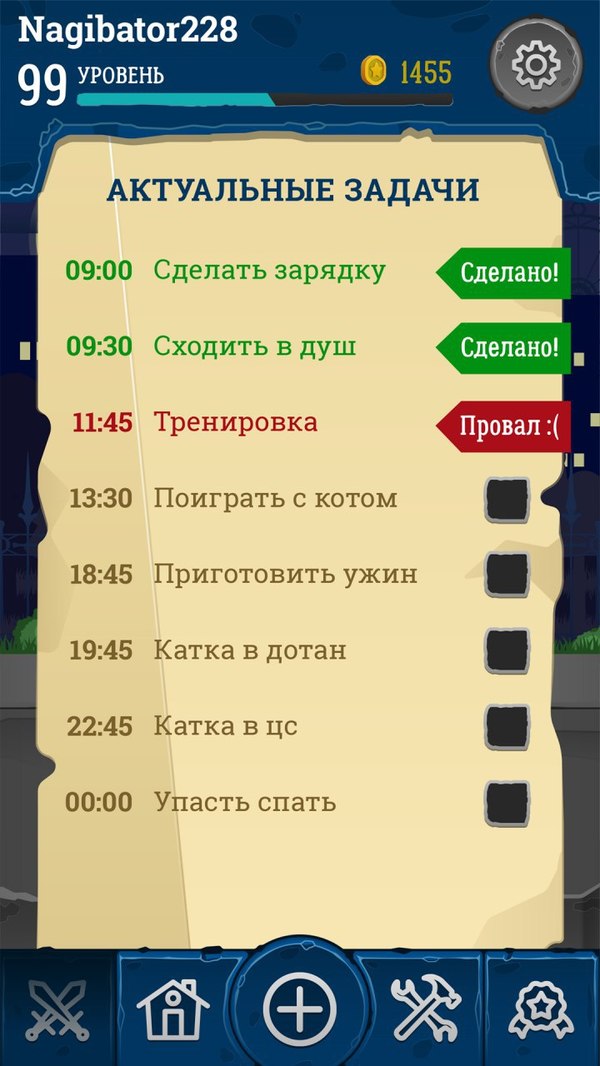Open the wrench and hammer tab
600x1066 pixels.
425,1010
